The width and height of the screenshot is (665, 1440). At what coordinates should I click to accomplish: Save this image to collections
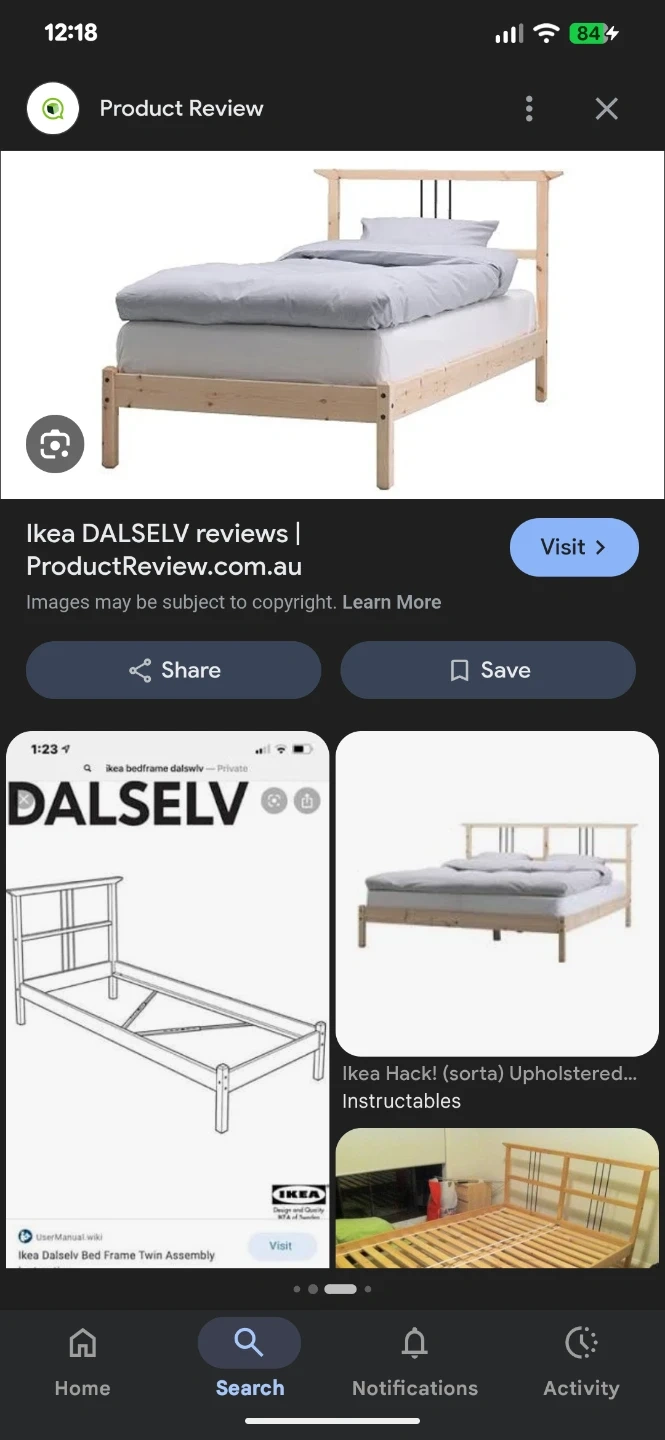[x=488, y=670]
